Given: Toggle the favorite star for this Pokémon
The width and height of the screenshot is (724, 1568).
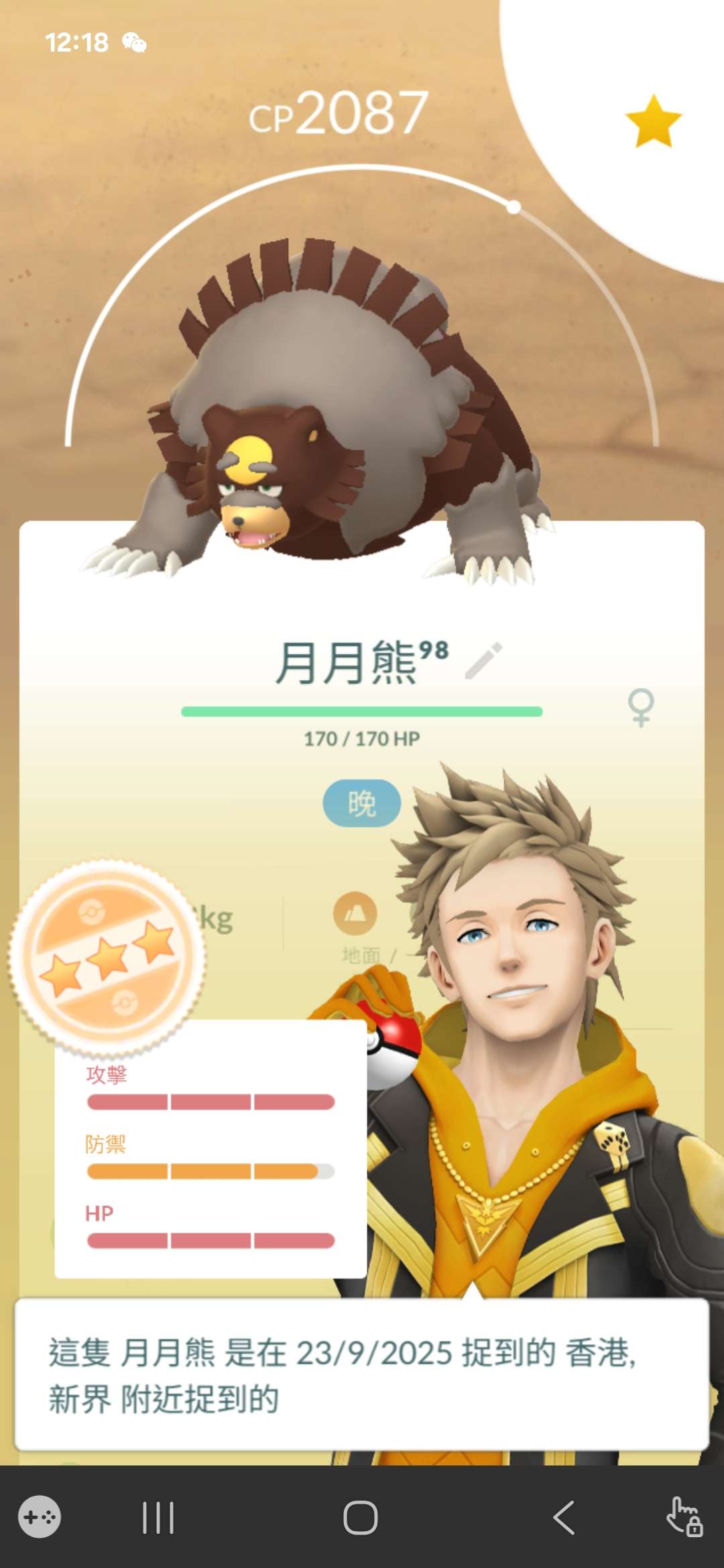Looking at the screenshot, I should pyautogui.click(x=653, y=121).
